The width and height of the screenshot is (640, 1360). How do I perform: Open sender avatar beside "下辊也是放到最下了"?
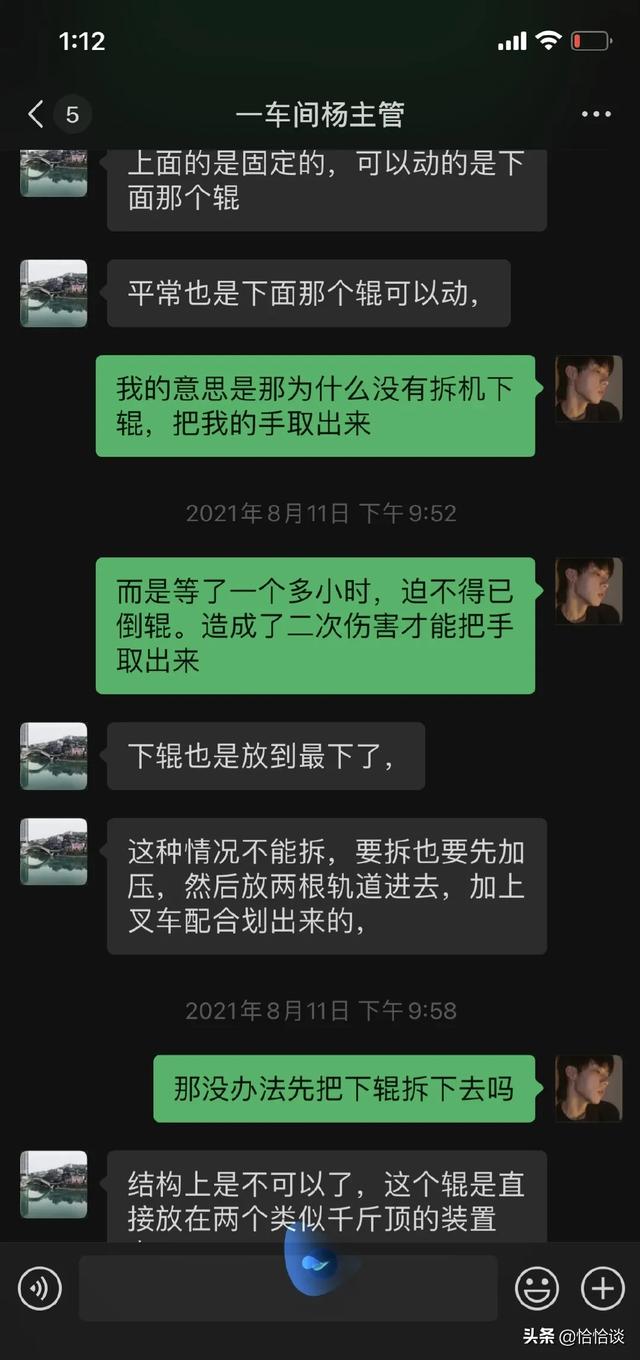(54, 756)
